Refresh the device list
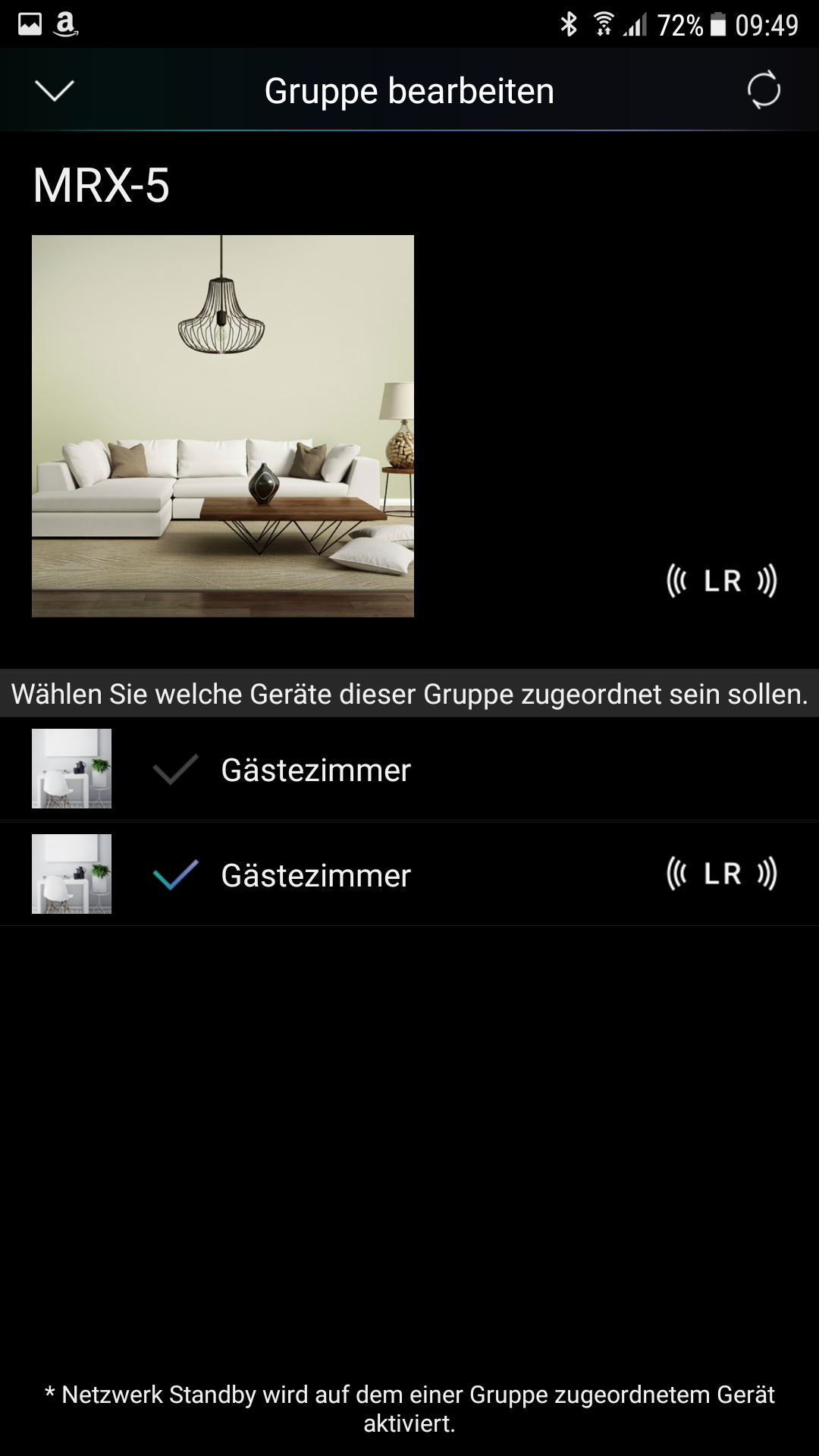The width and height of the screenshot is (819, 1456). 763,90
